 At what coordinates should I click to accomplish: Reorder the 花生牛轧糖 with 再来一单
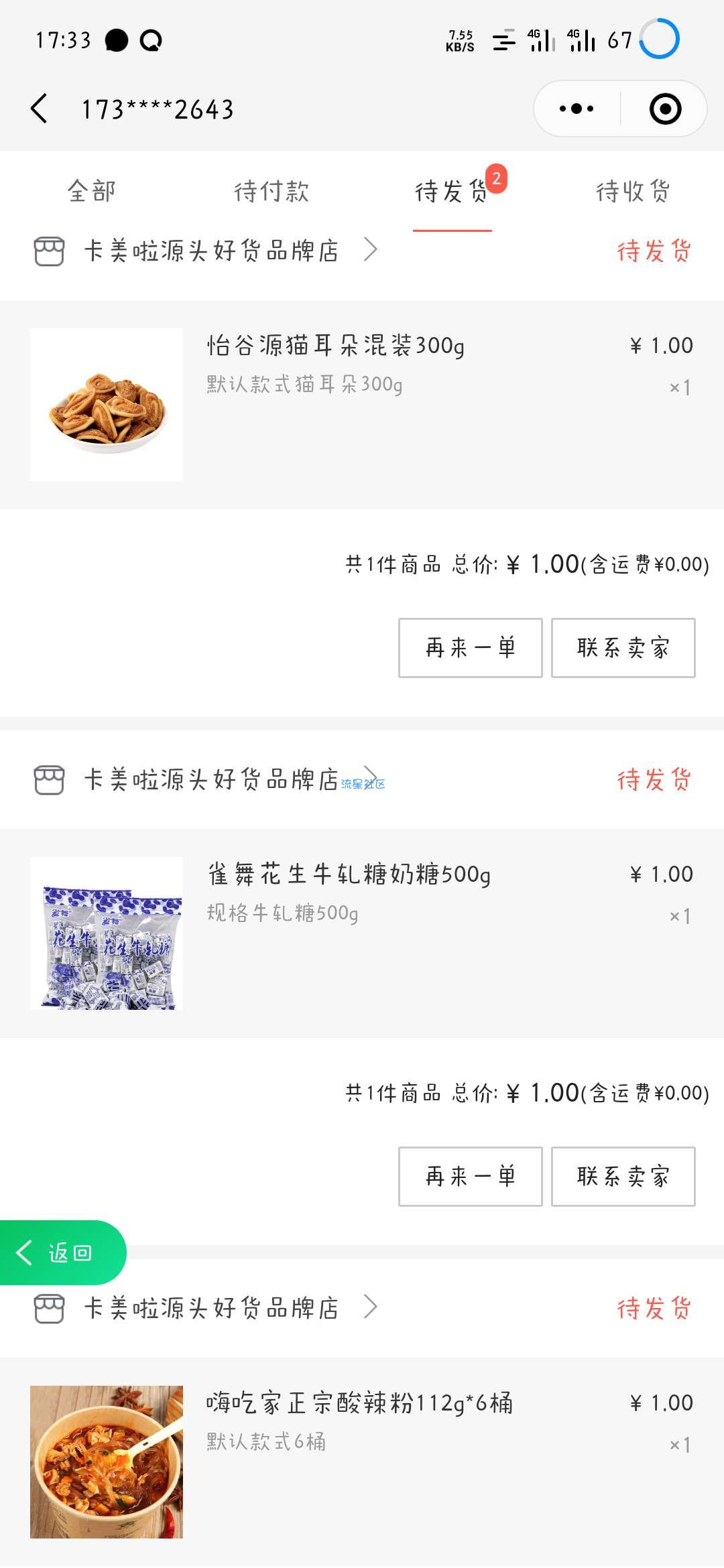point(470,1177)
